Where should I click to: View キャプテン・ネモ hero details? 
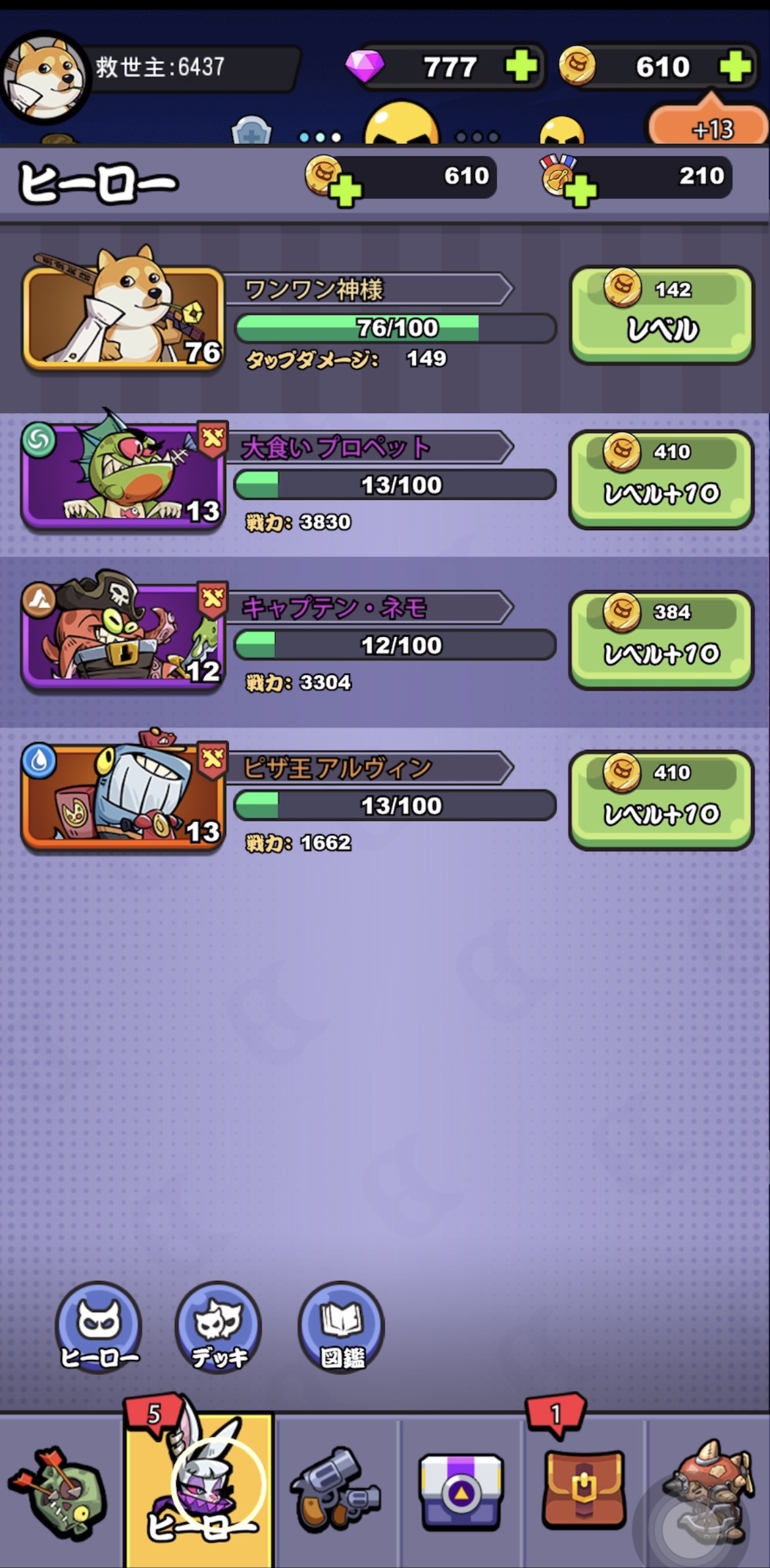124,635
